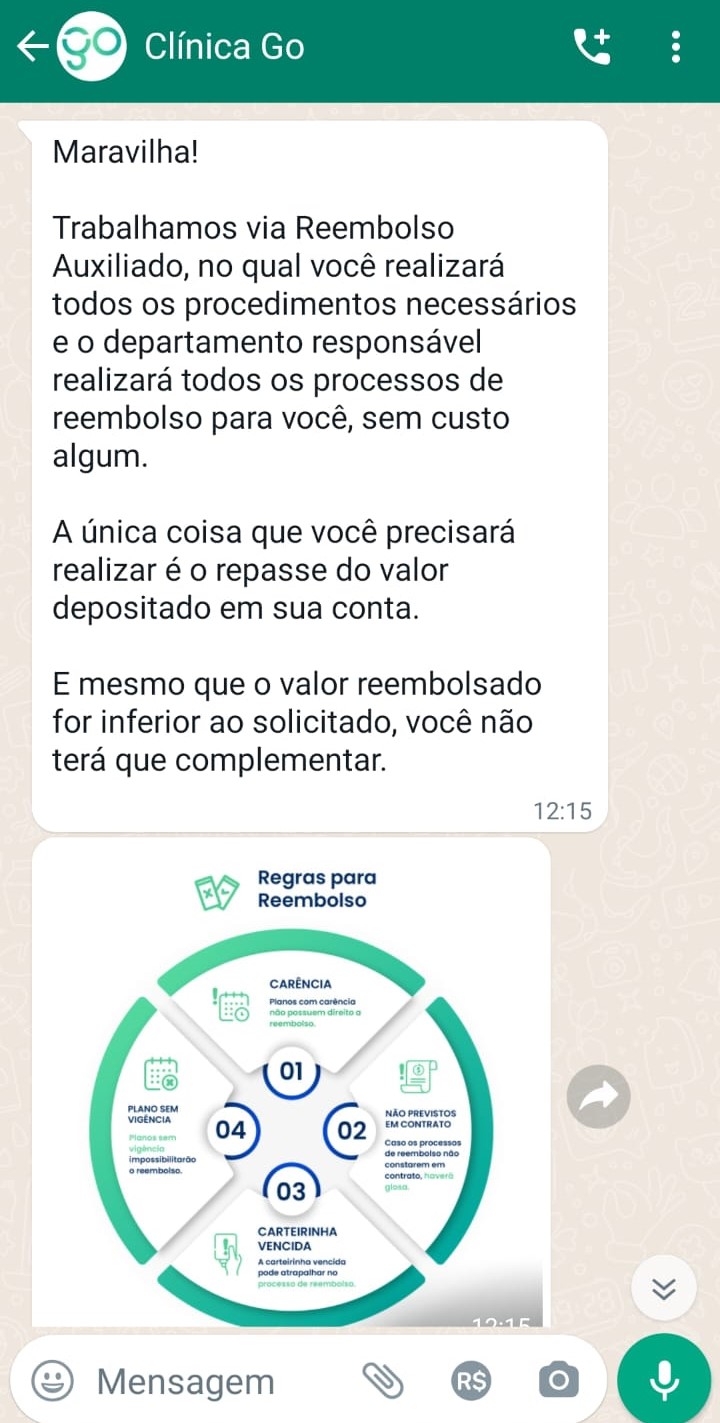This screenshot has width=720, height=1423.
Task: Record a voice note with the microphone
Action: 663,1379
